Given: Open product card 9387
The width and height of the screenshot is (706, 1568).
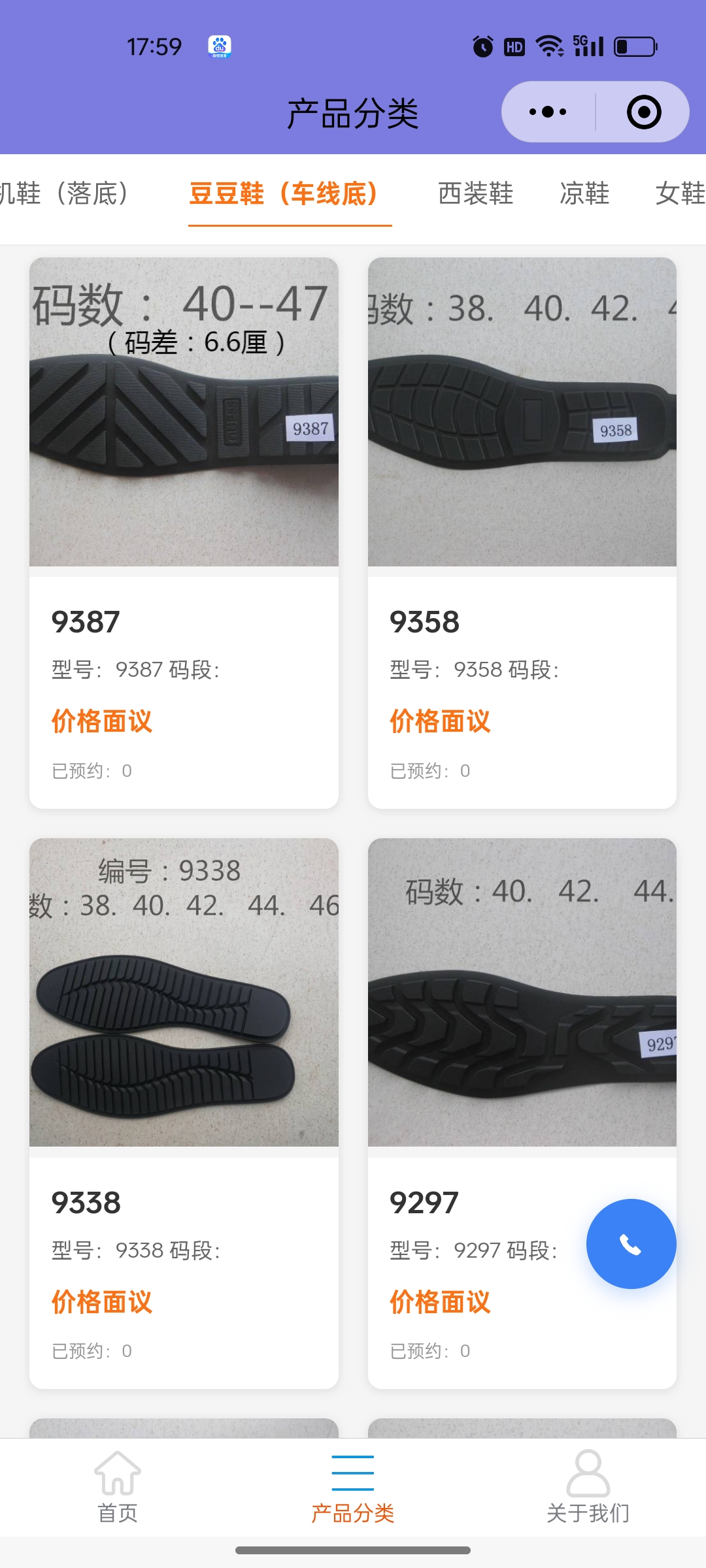Looking at the screenshot, I should click(x=184, y=532).
